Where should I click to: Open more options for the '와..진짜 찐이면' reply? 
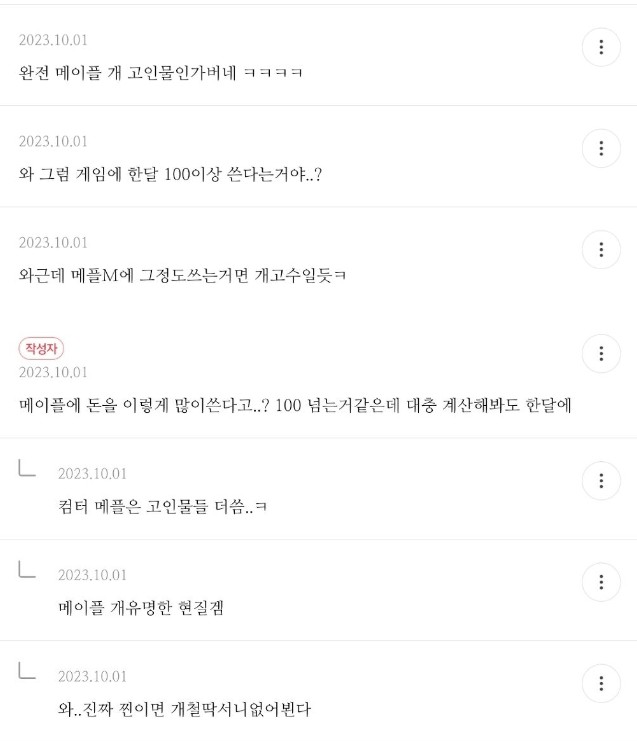tap(601, 683)
